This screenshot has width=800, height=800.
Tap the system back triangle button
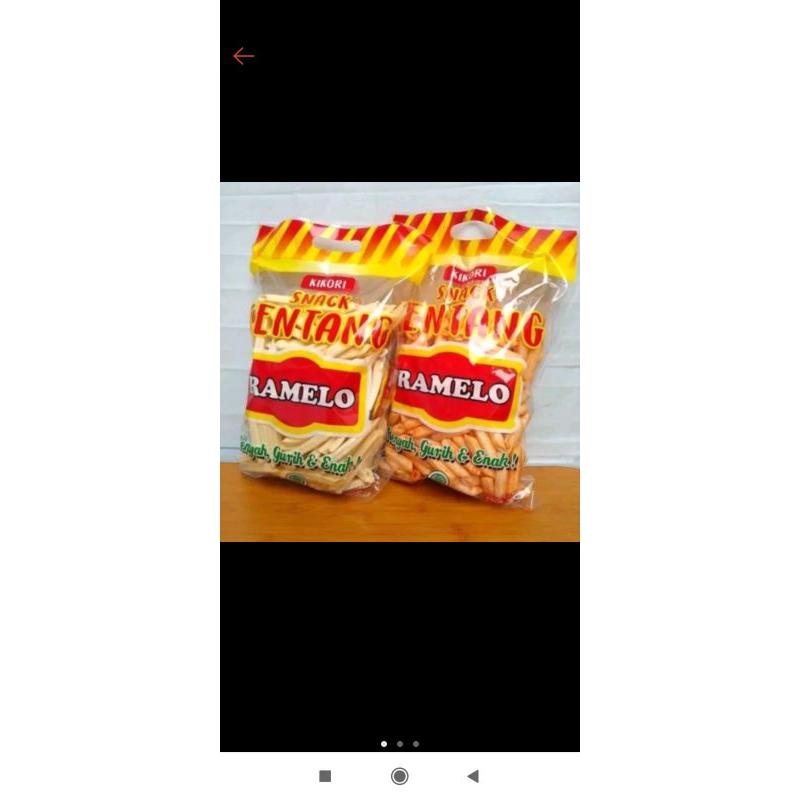pos(473,776)
